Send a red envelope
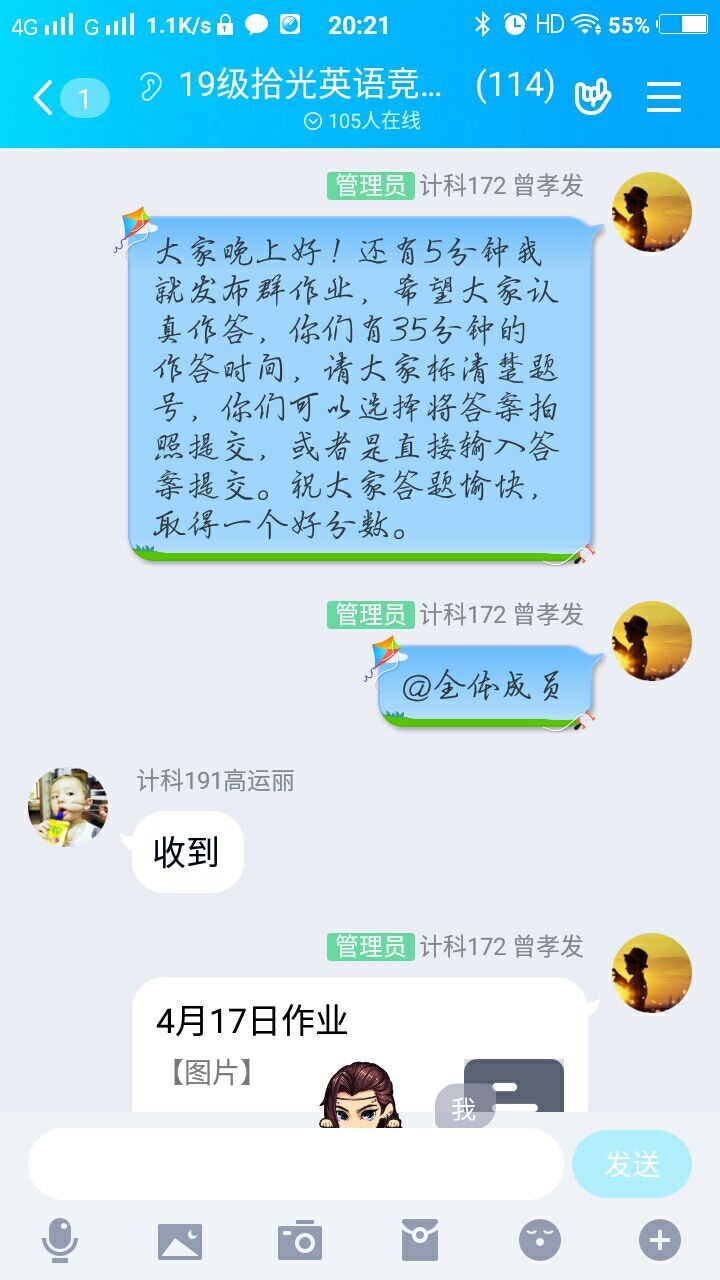 (420, 1241)
